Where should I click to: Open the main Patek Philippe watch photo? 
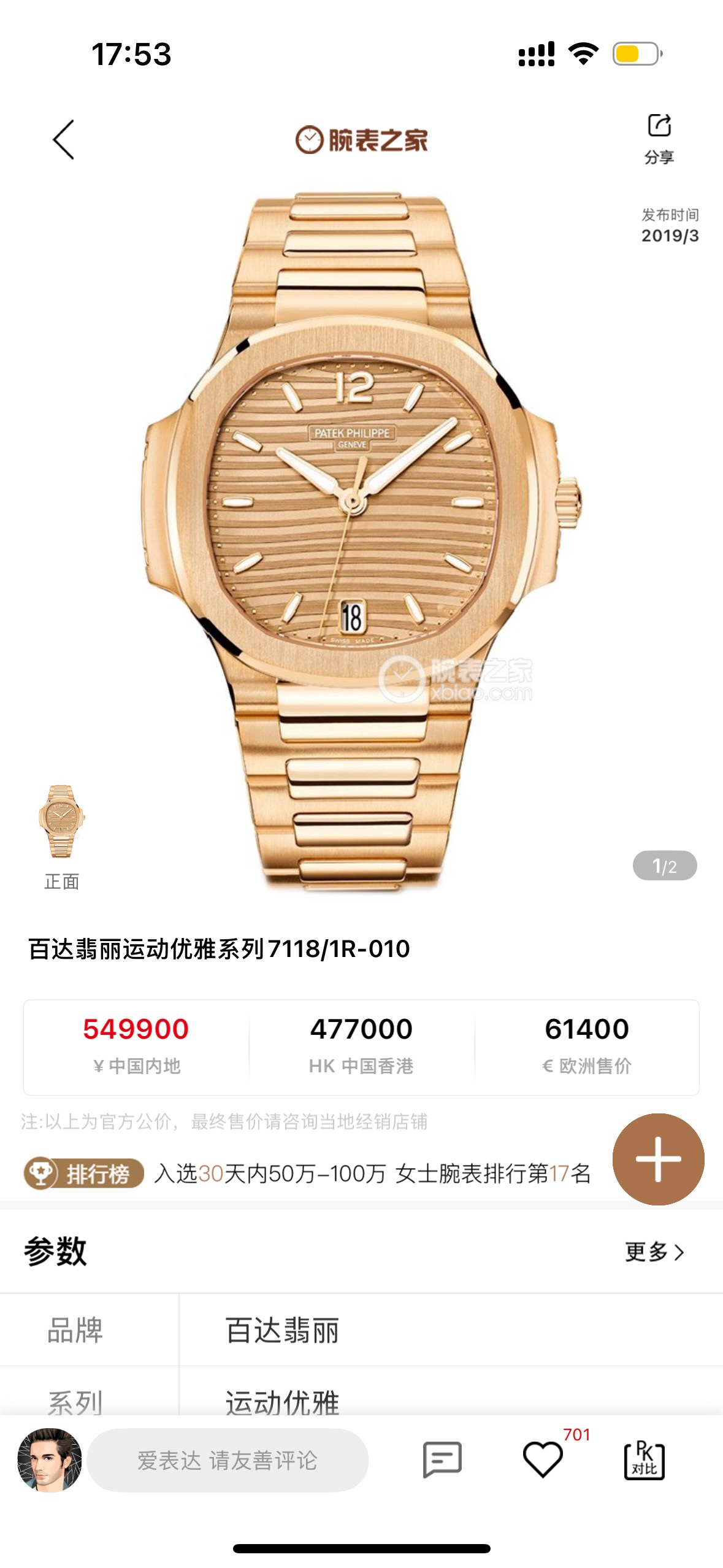[361, 540]
